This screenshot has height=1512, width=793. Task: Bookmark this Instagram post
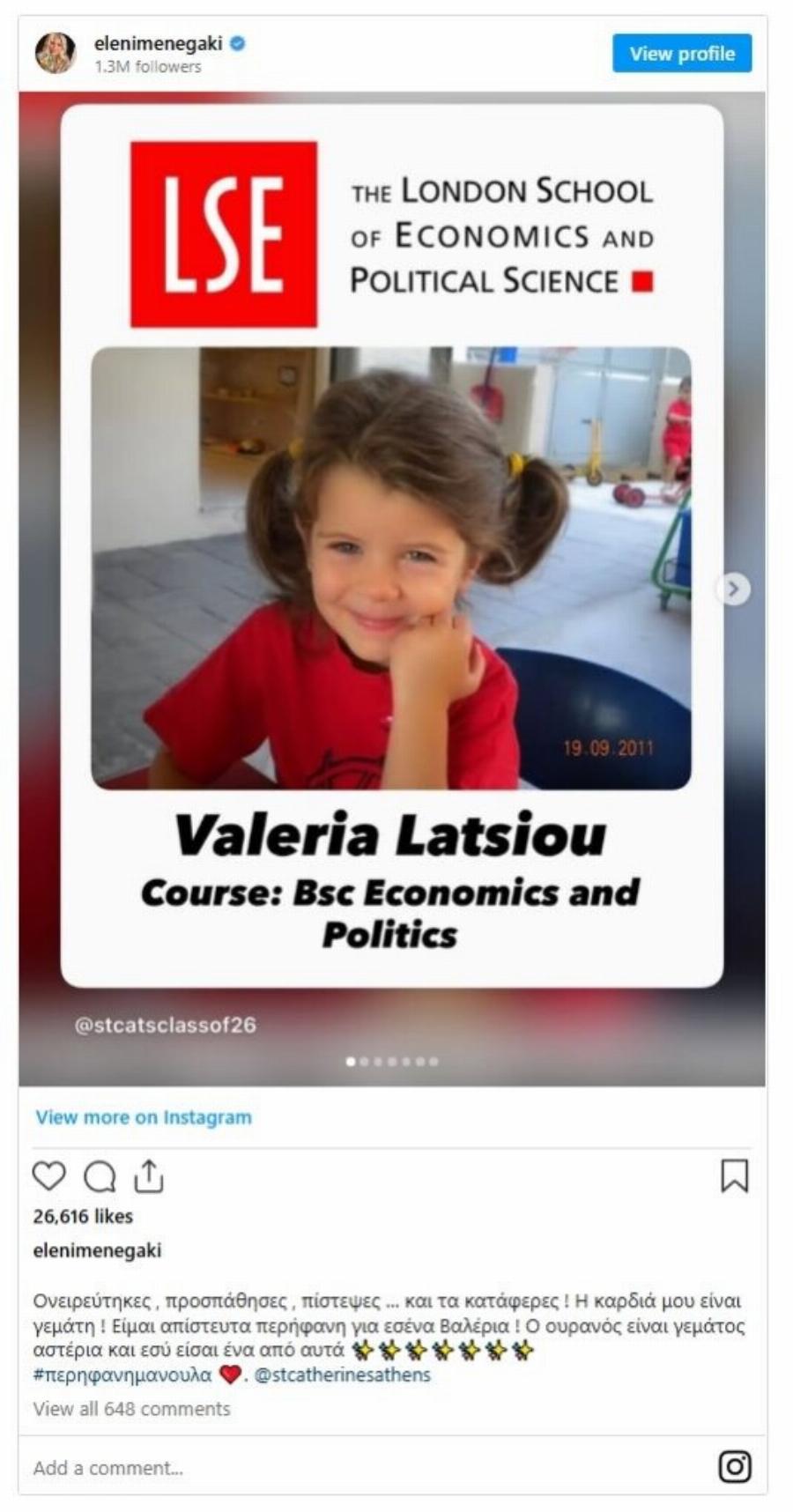tap(735, 1175)
